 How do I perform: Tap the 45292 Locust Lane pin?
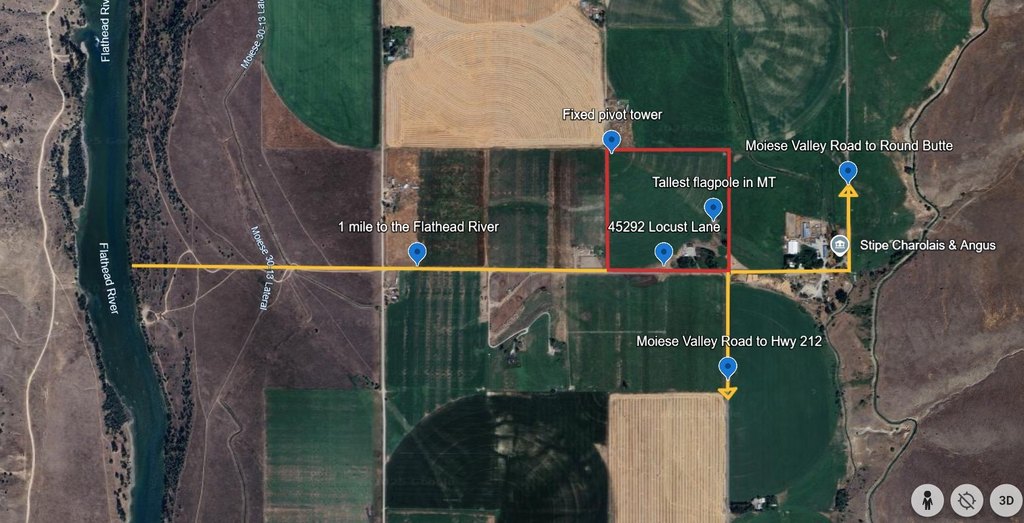click(662, 252)
